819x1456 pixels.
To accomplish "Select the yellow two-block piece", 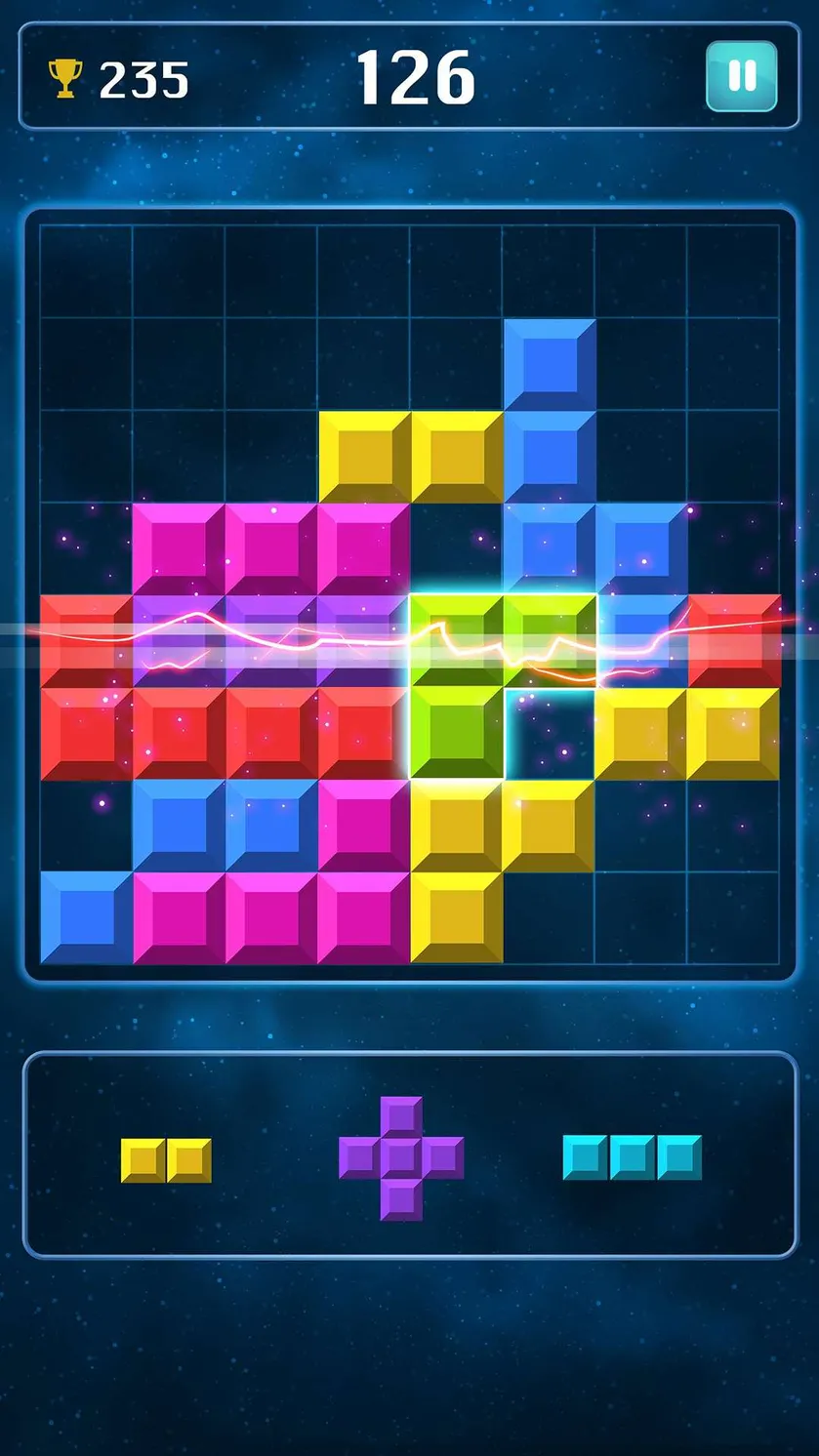I will 166,1160.
